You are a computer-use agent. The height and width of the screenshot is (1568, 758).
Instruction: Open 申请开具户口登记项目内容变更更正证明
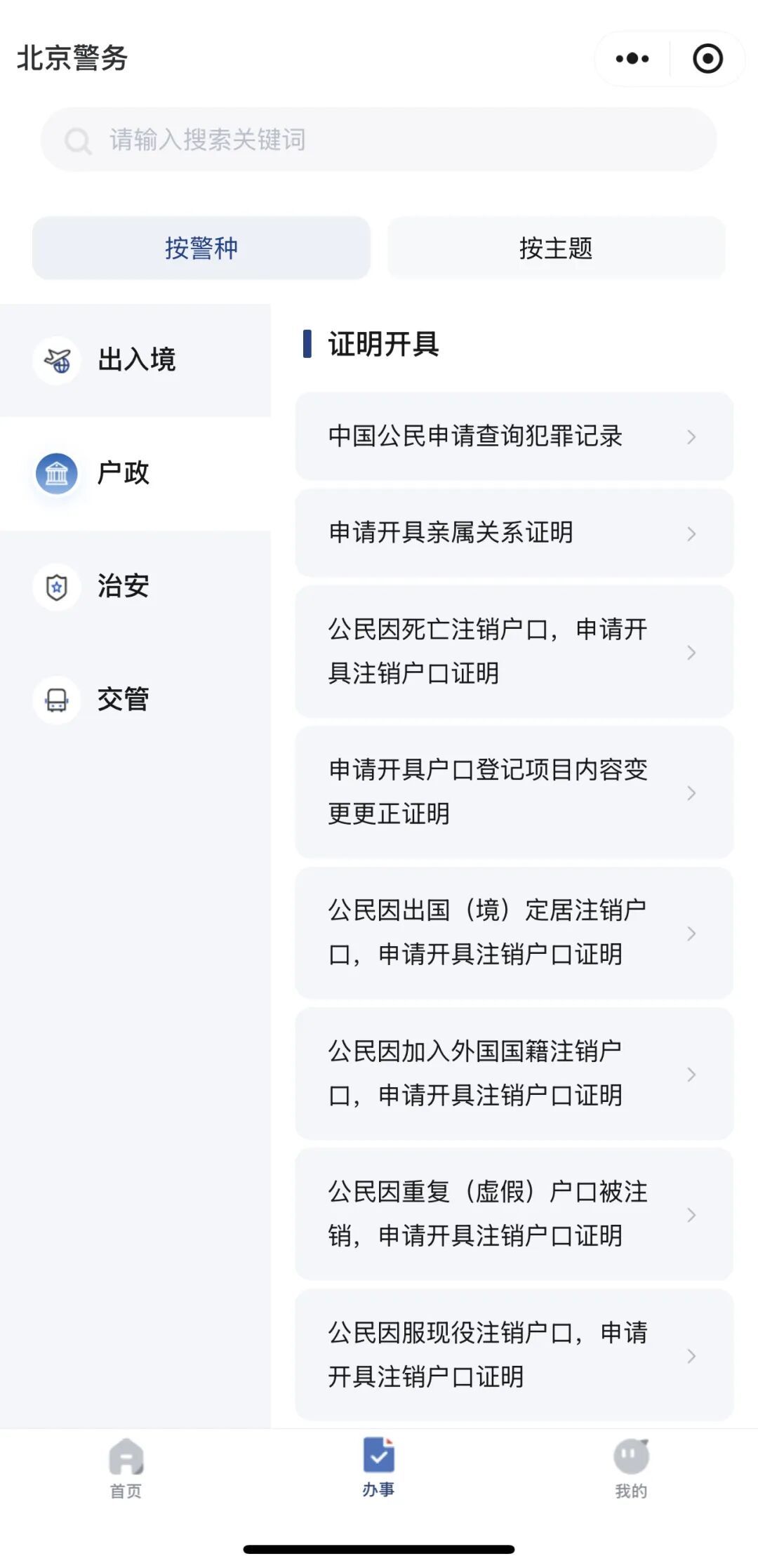514,792
